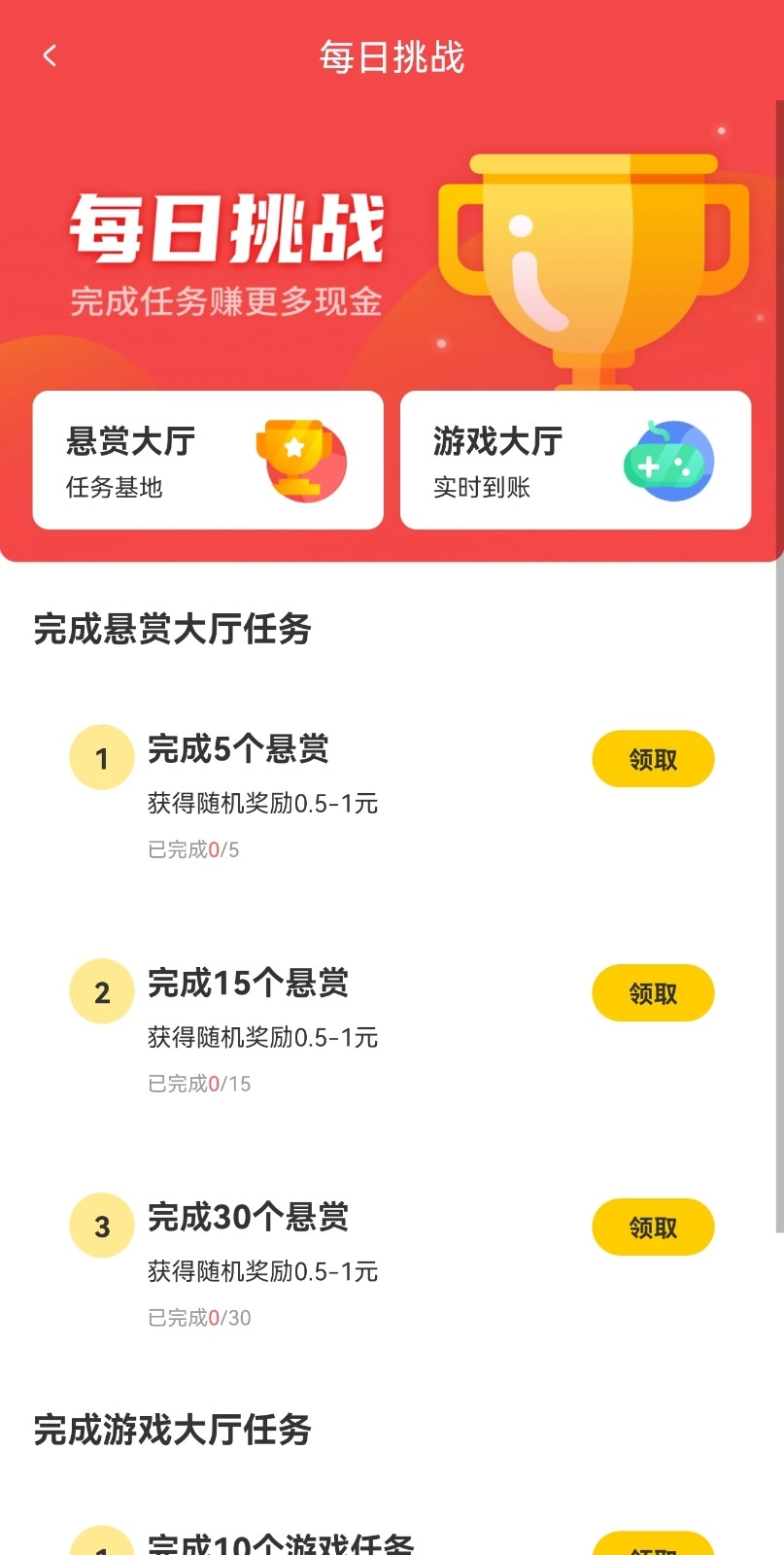Click the number 2 badge next to 完成15个悬赏

point(100,990)
